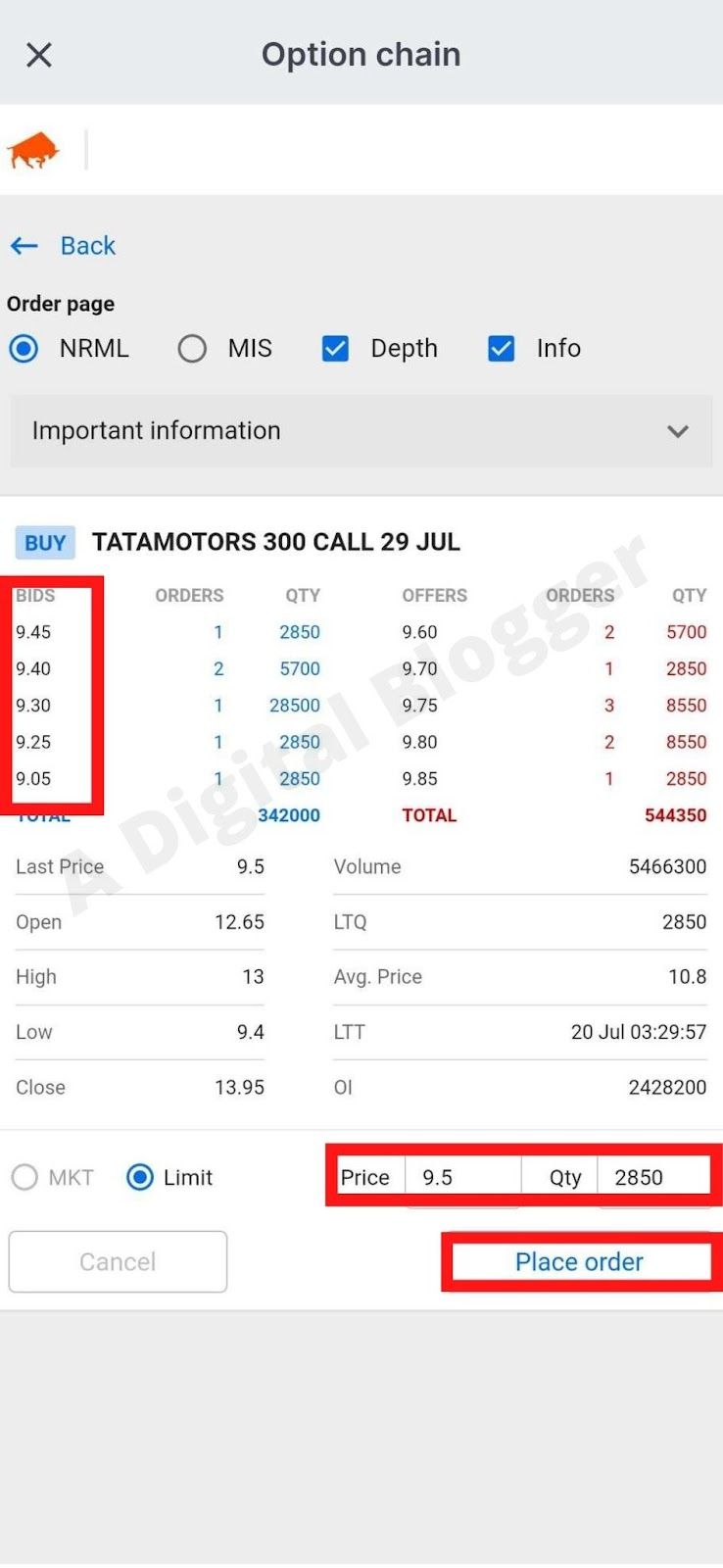Click the Back link
Screen dimensions: 723x1568
pyautogui.click(x=88, y=246)
